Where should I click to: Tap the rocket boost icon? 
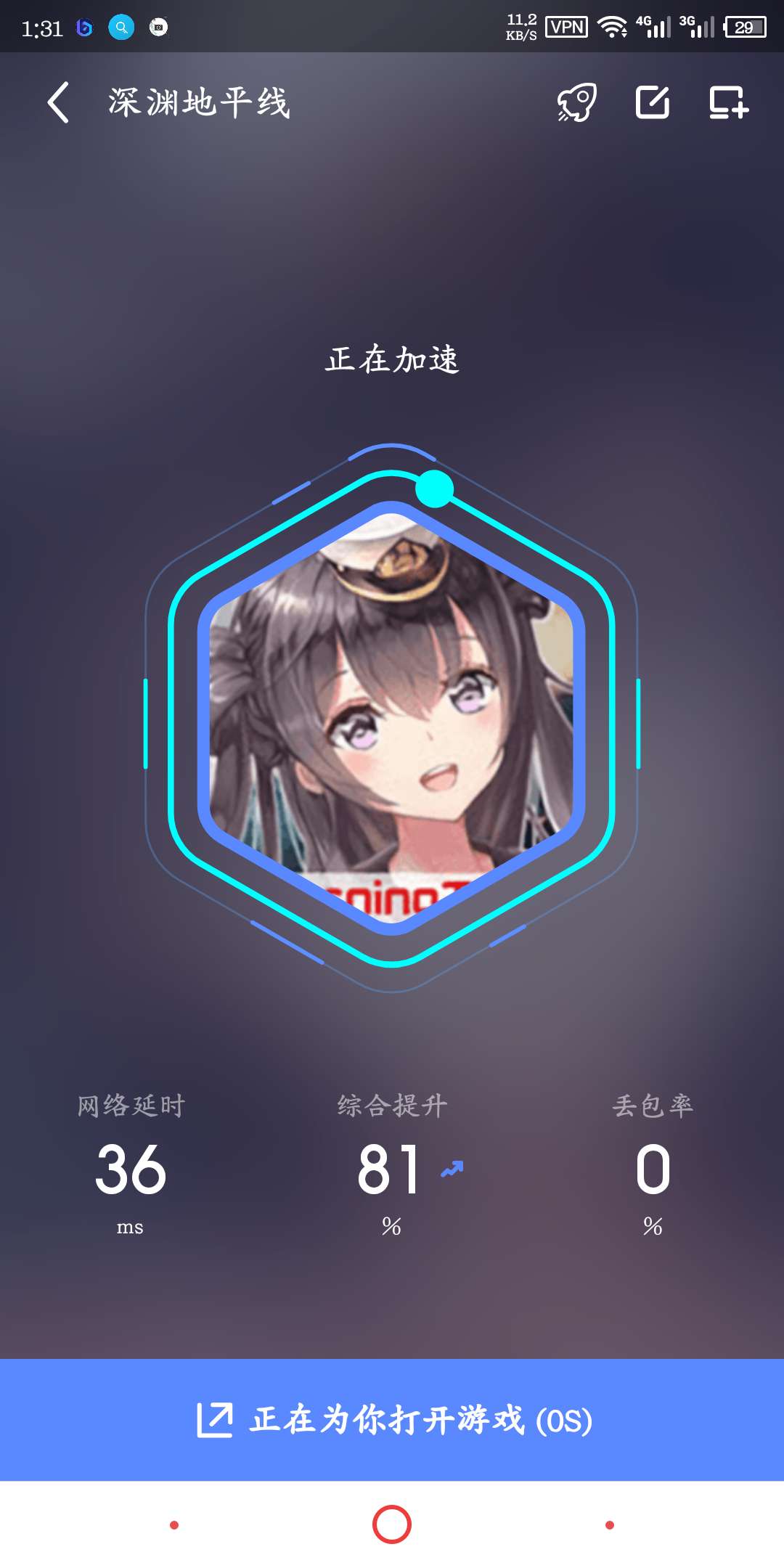577,102
